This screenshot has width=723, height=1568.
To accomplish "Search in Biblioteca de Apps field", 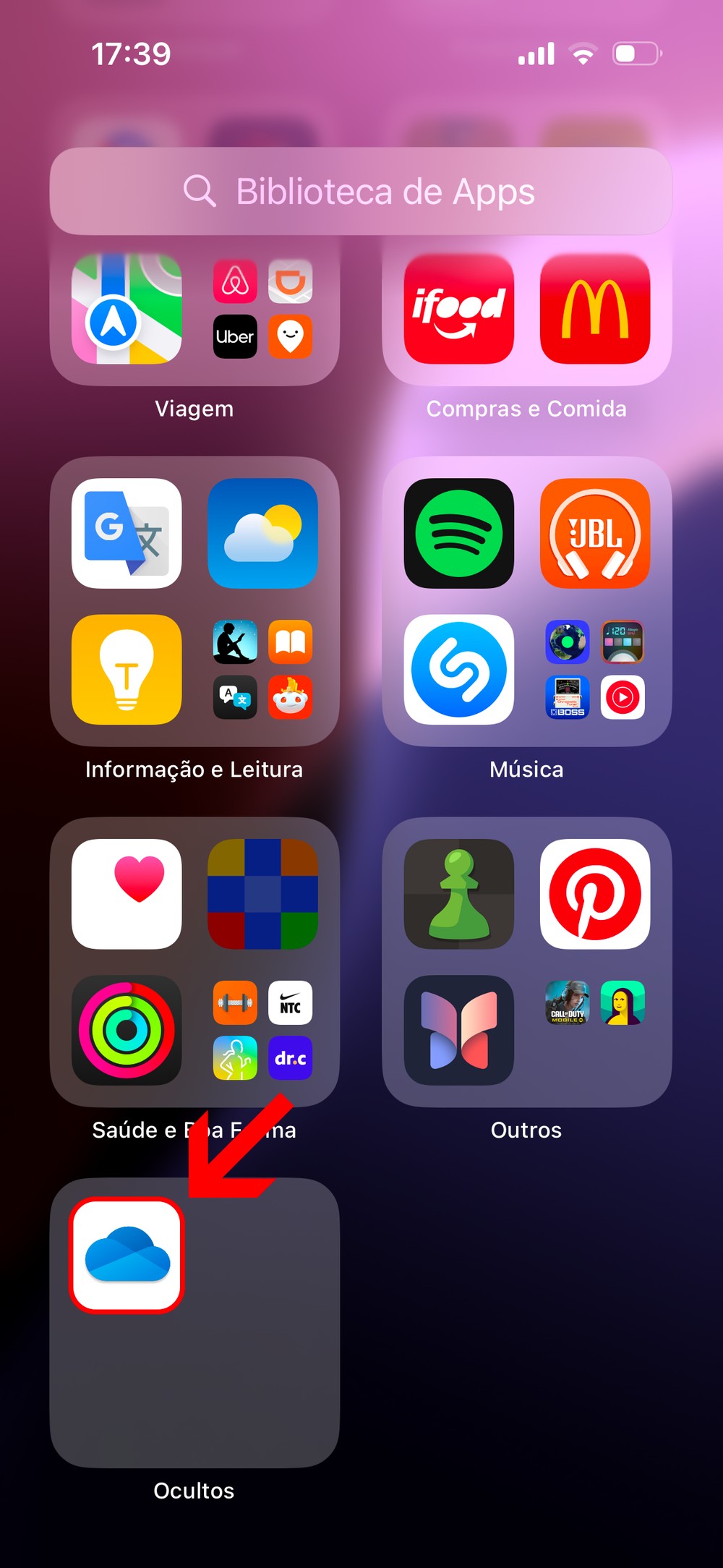I will pos(360,192).
